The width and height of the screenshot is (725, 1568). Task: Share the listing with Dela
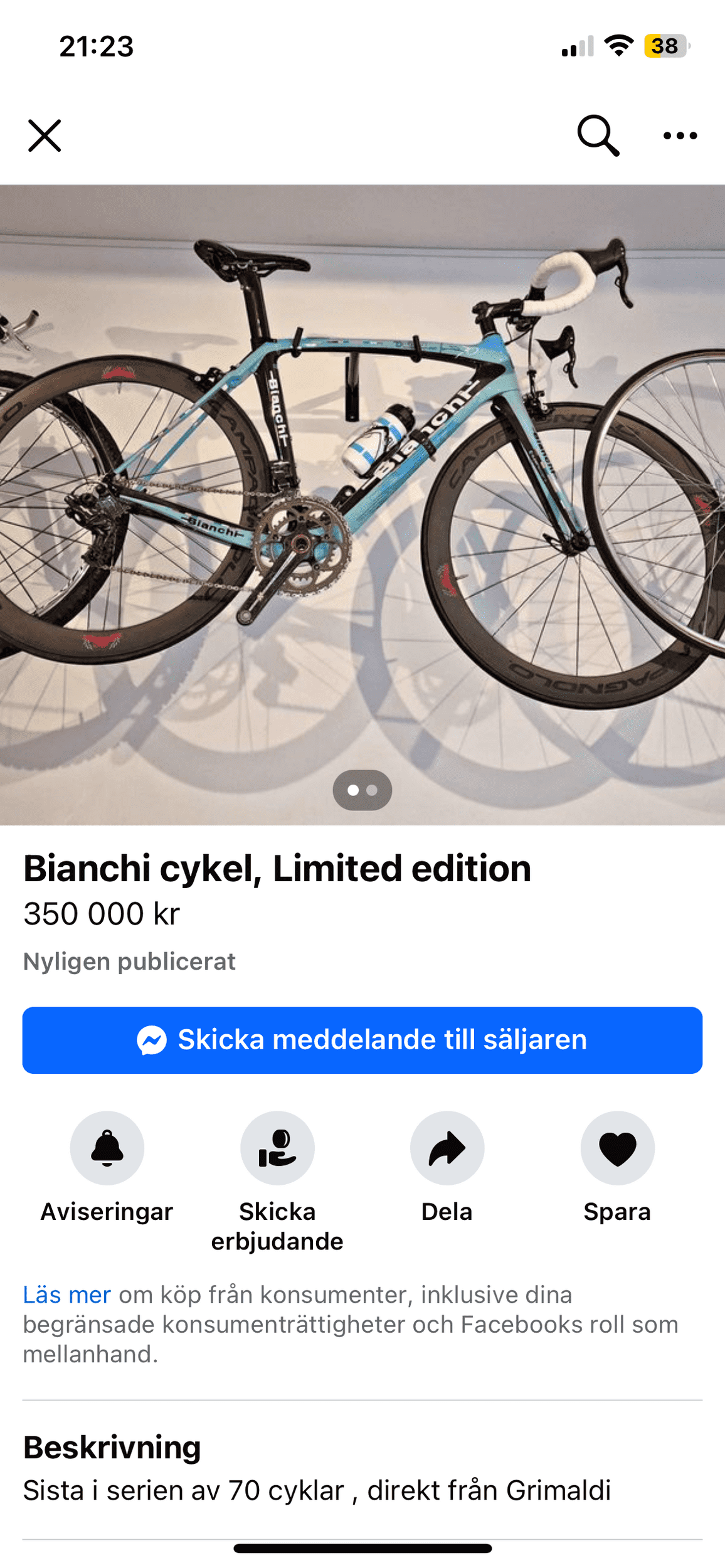tap(447, 1148)
